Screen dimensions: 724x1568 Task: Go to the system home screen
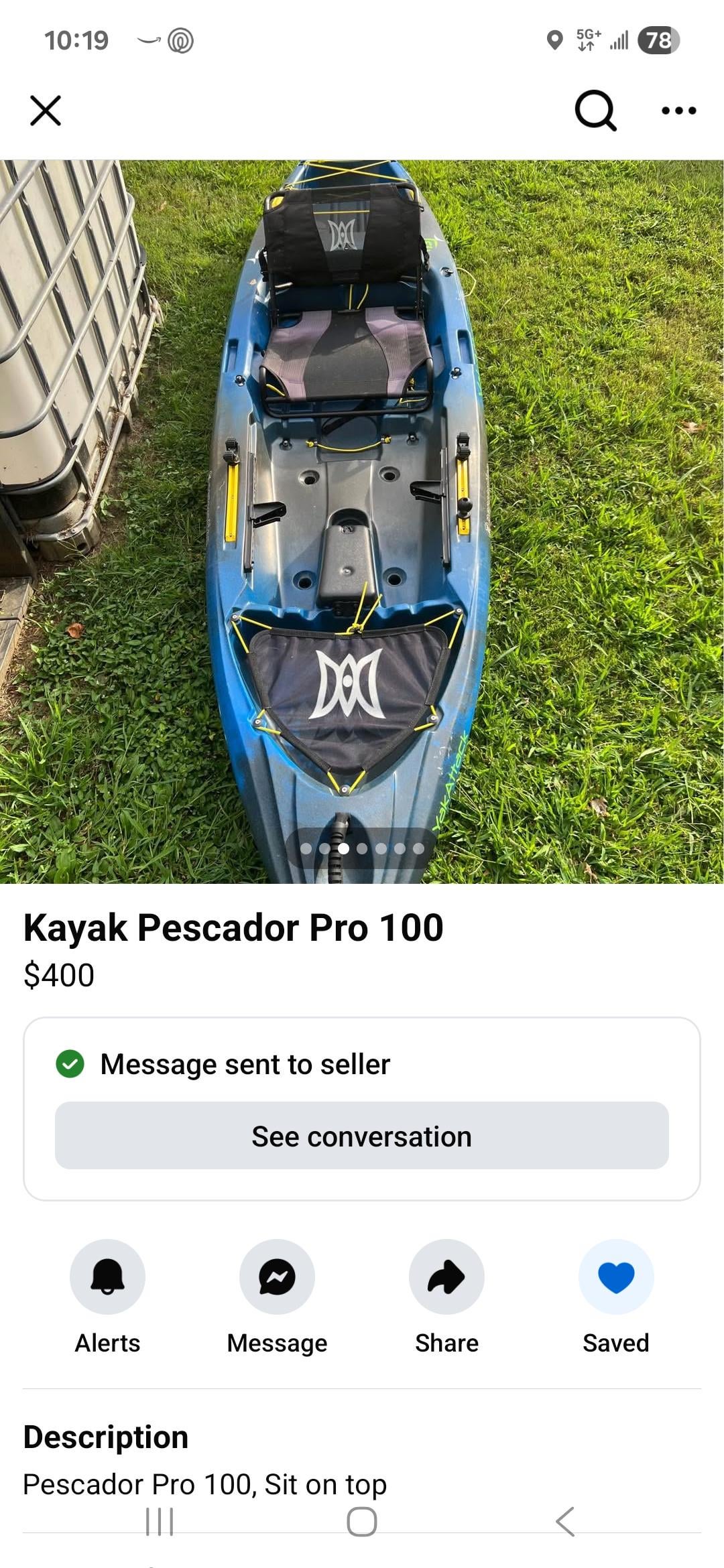click(x=362, y=1522)
